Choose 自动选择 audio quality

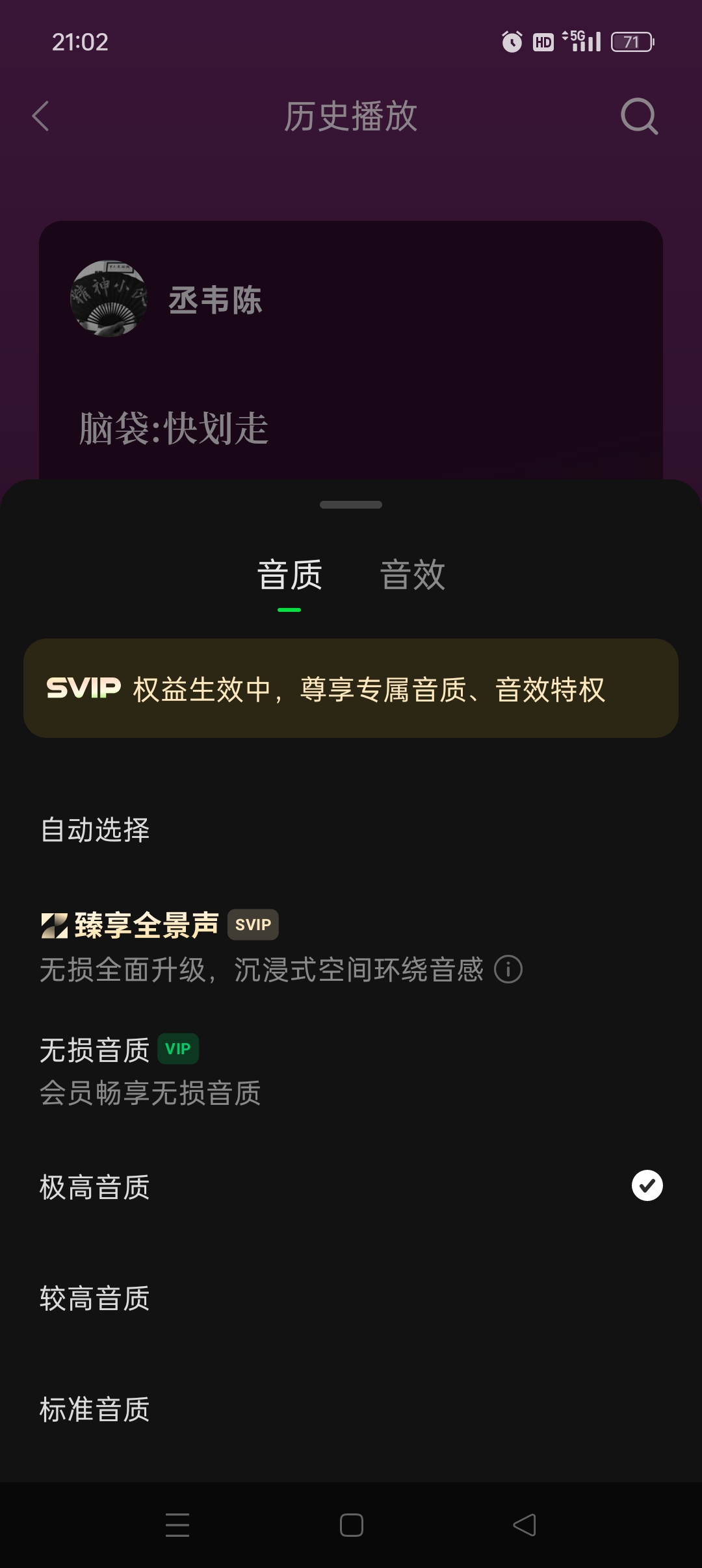pos(95,830)
